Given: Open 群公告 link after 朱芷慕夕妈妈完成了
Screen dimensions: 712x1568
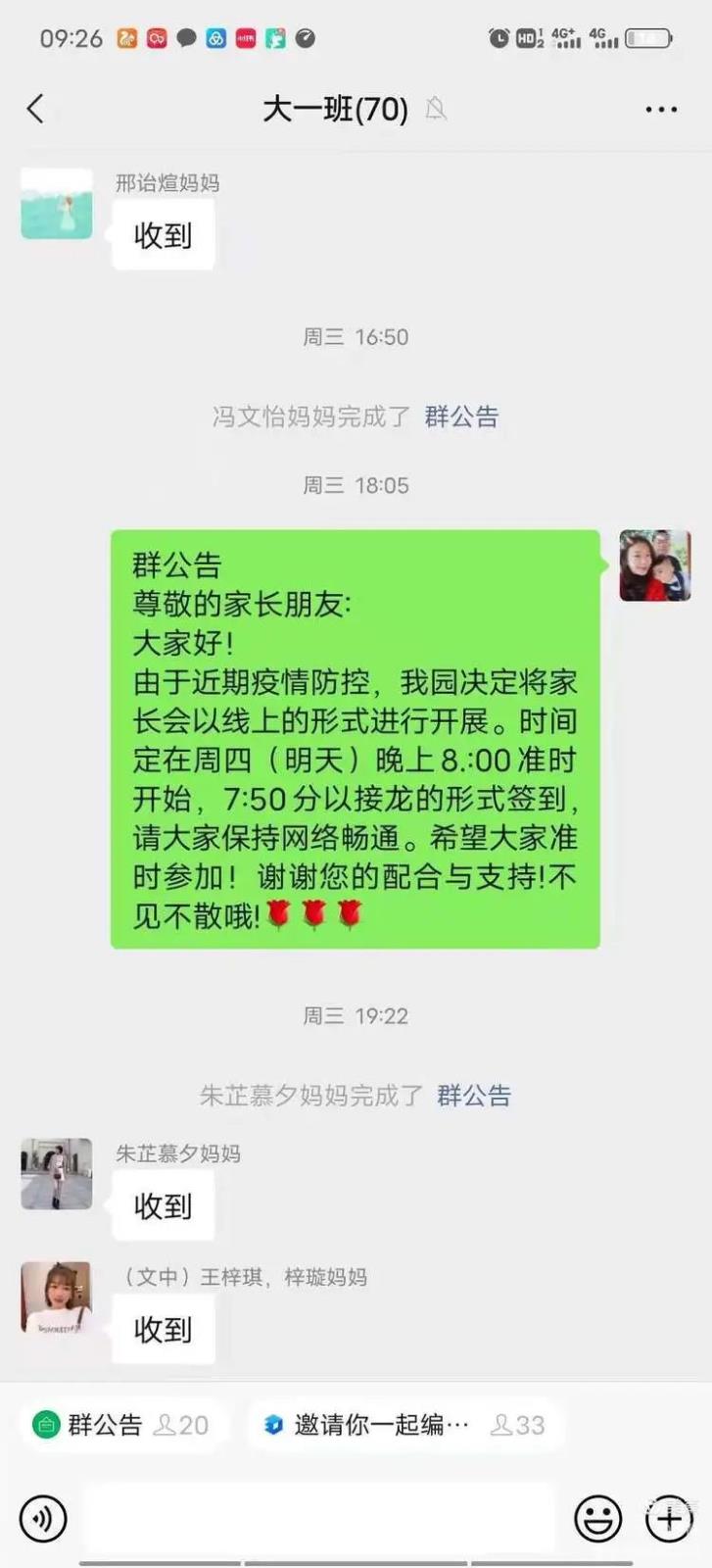Looking at the screenshot, I should click(474, 1095).
